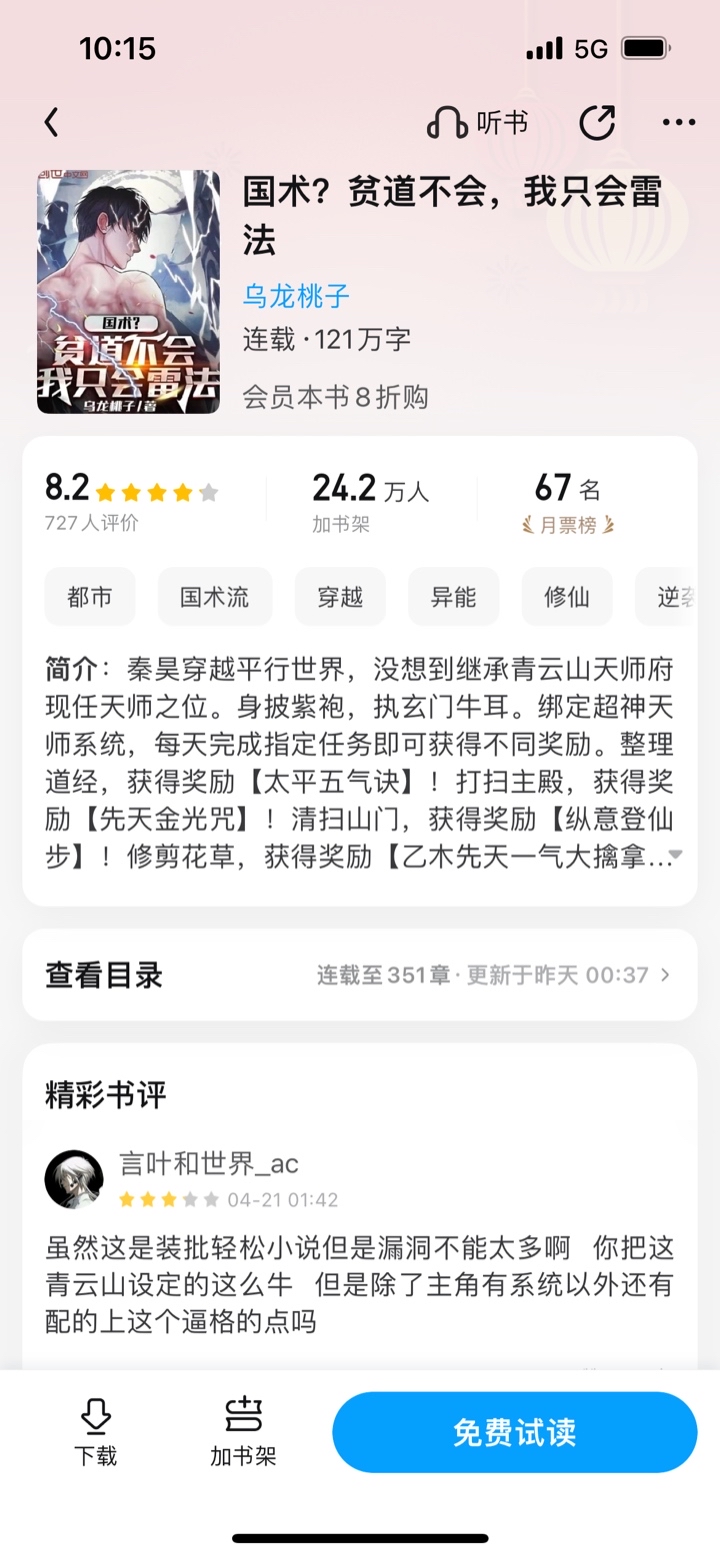This screenshot has width=720, height=1559.
Task: Go back with the top-left arrow
Action: (52, 123)
